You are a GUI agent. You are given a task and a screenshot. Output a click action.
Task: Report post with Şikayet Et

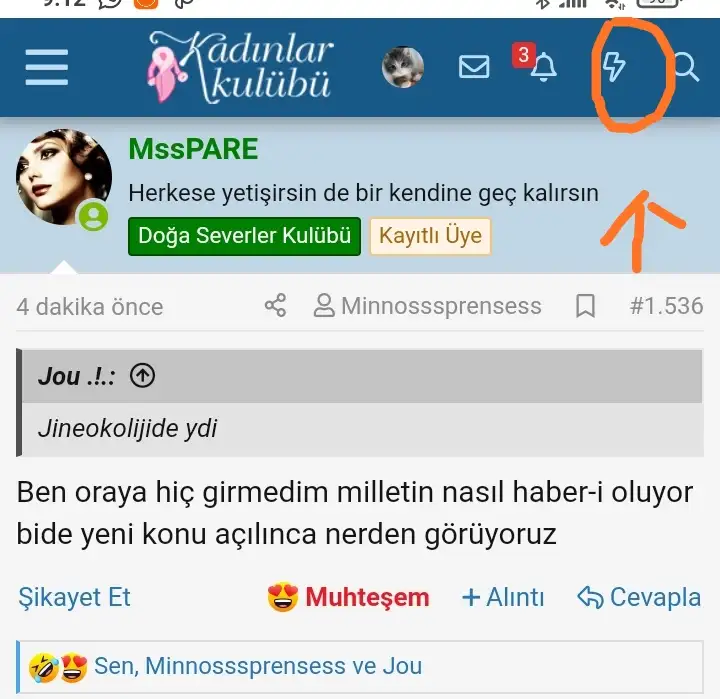coord(74,597)
